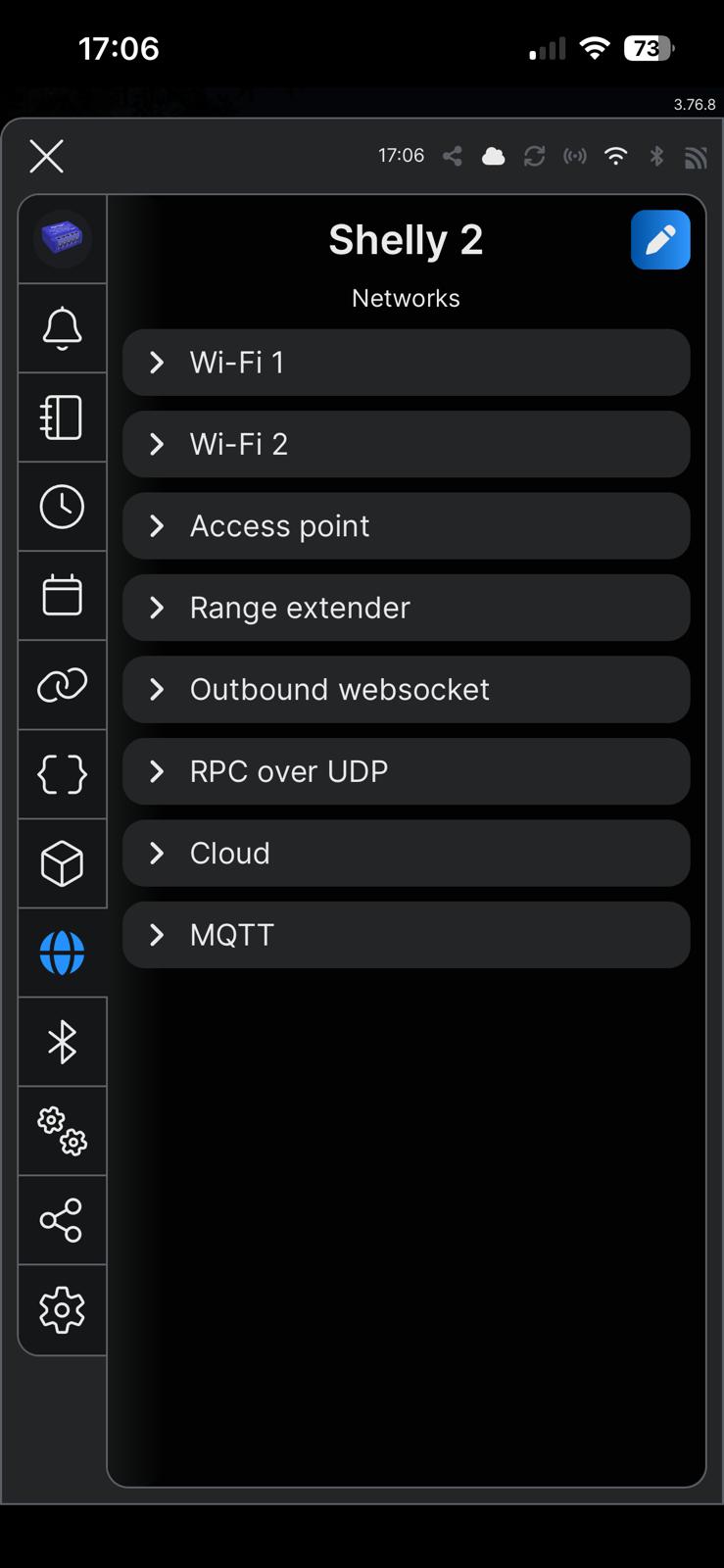Click the cloud icon in the status bar

pyautogui.click(x=494, y=156)
